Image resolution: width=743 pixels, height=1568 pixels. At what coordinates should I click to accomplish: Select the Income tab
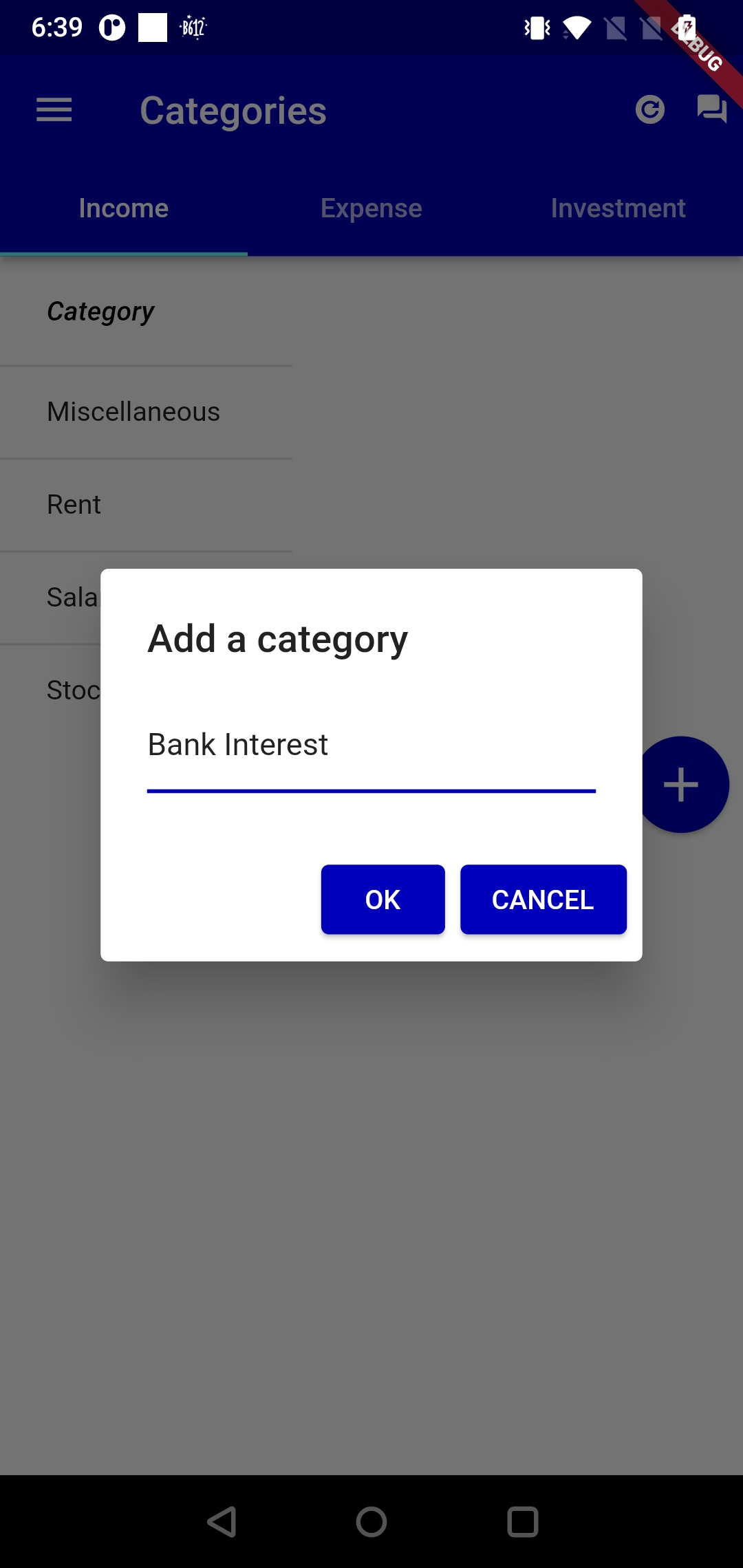click(x=123, y=208)
